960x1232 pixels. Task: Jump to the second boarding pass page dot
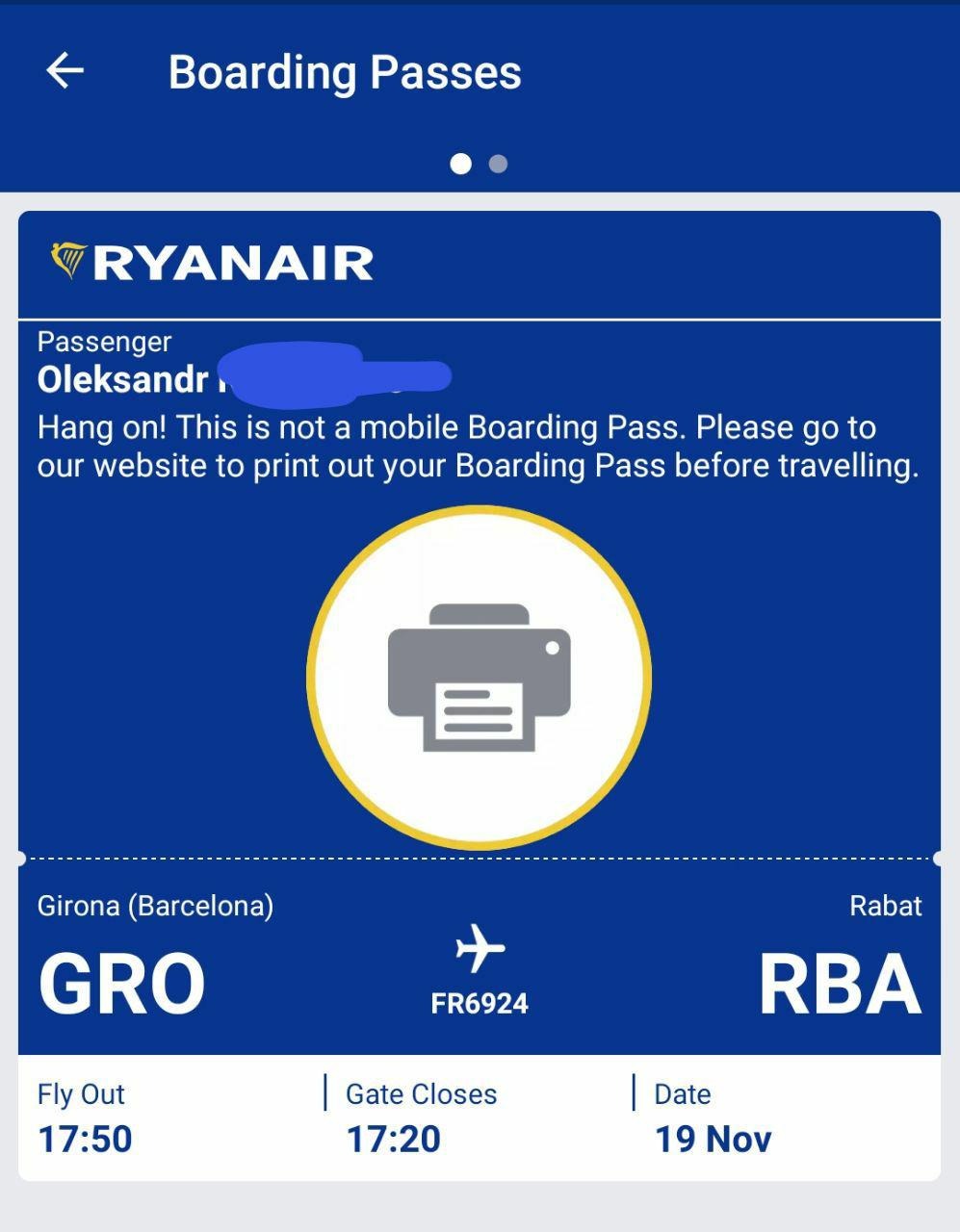click(498, 164)
